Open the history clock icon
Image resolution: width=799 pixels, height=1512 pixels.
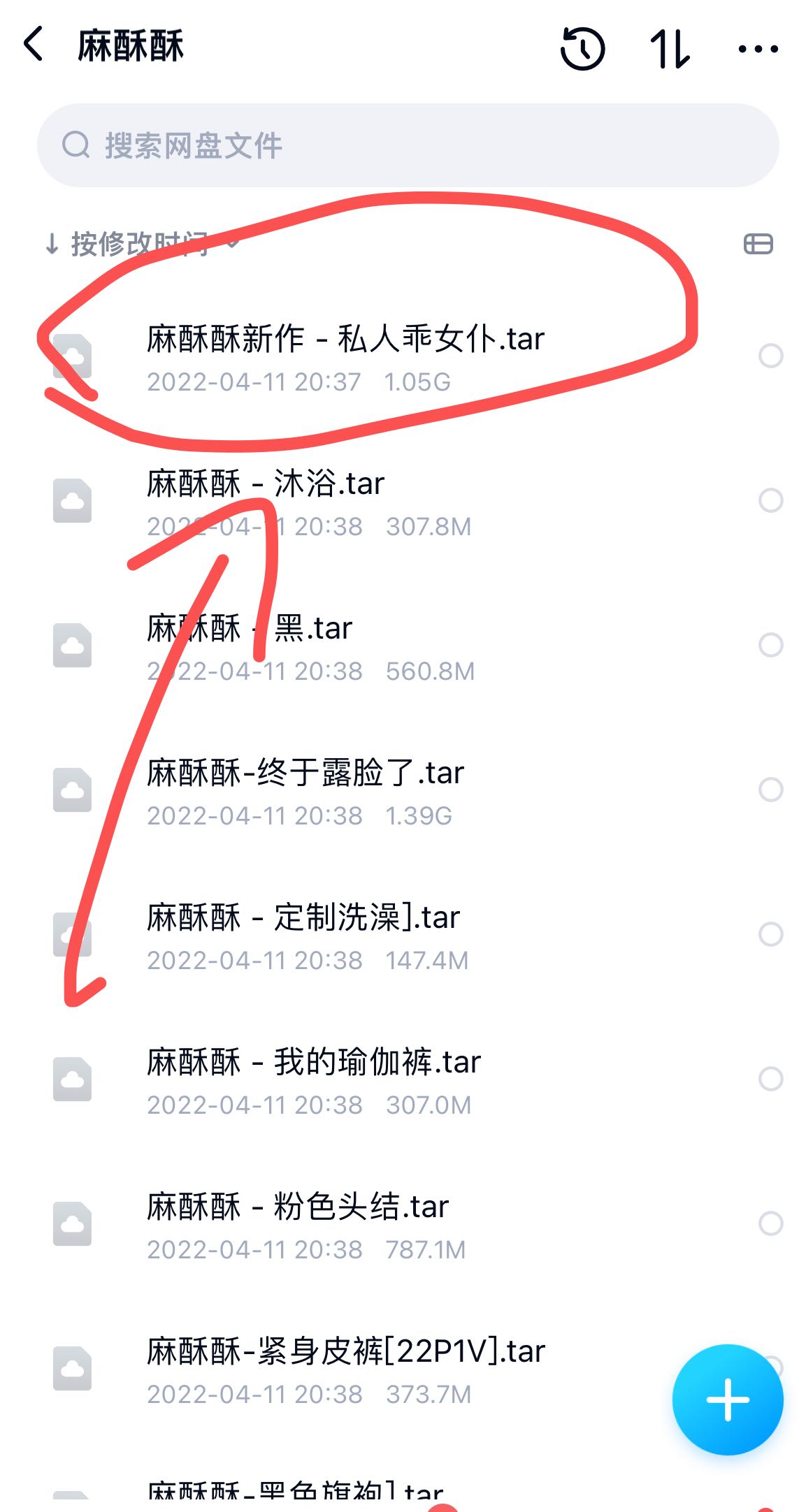582,48
